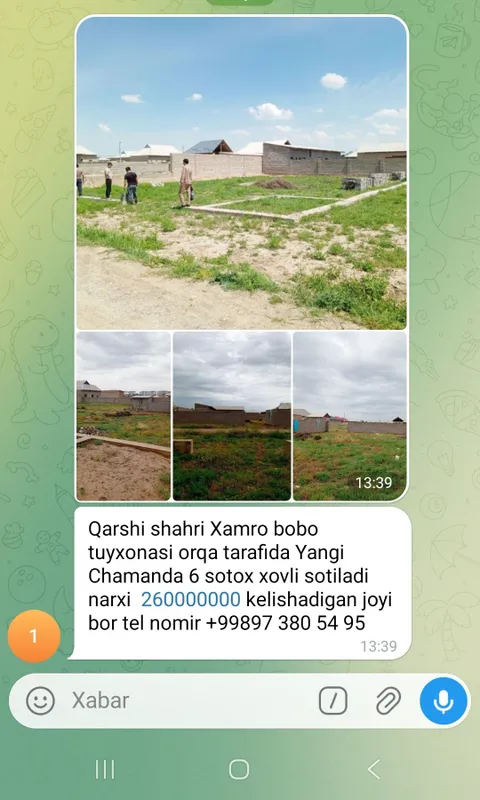Type in the Xabar message field
The image size is (480, 800).
click(189, 701)
